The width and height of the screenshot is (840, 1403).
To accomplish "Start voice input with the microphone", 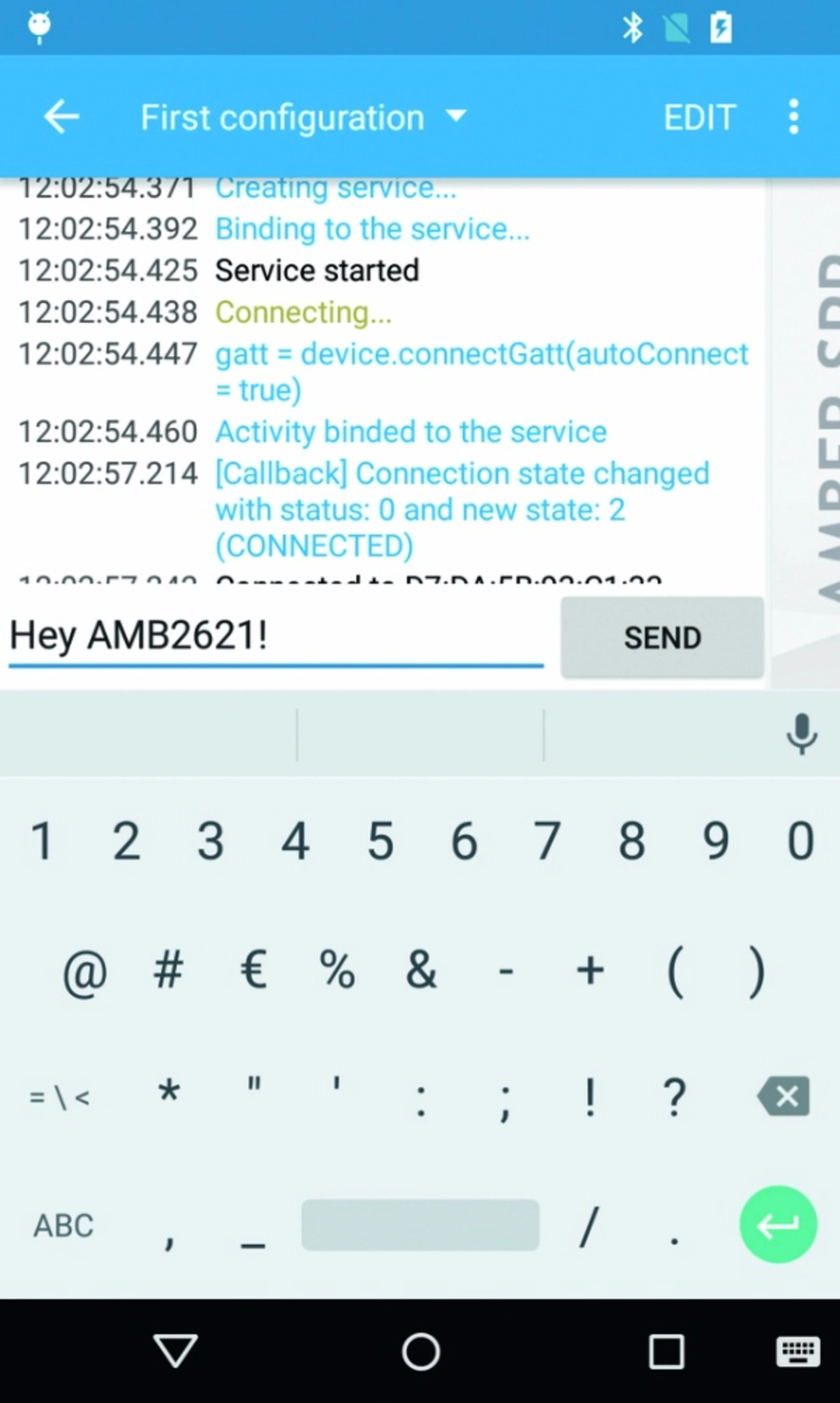I will point(801,733).
